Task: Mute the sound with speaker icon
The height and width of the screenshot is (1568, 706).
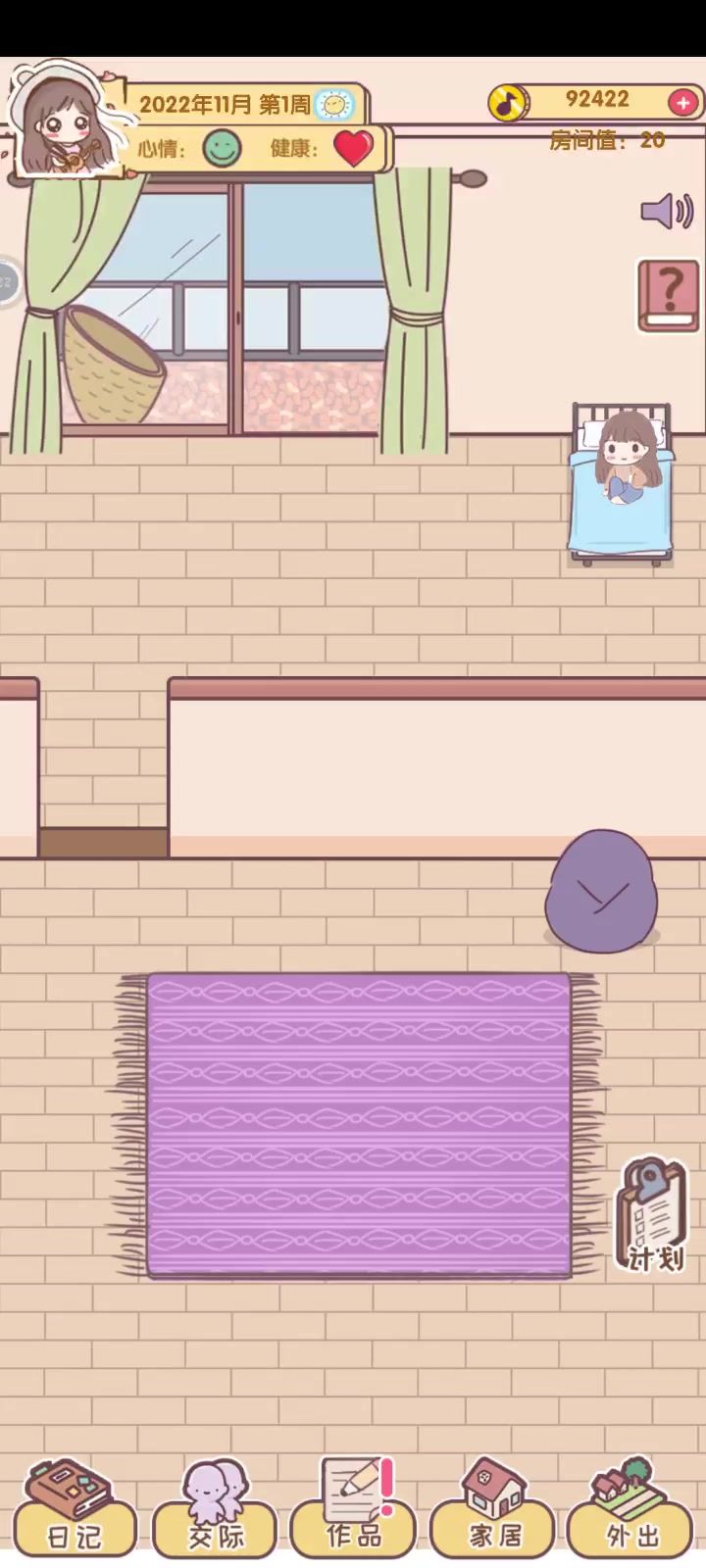Action: click(x=667, y=211)
